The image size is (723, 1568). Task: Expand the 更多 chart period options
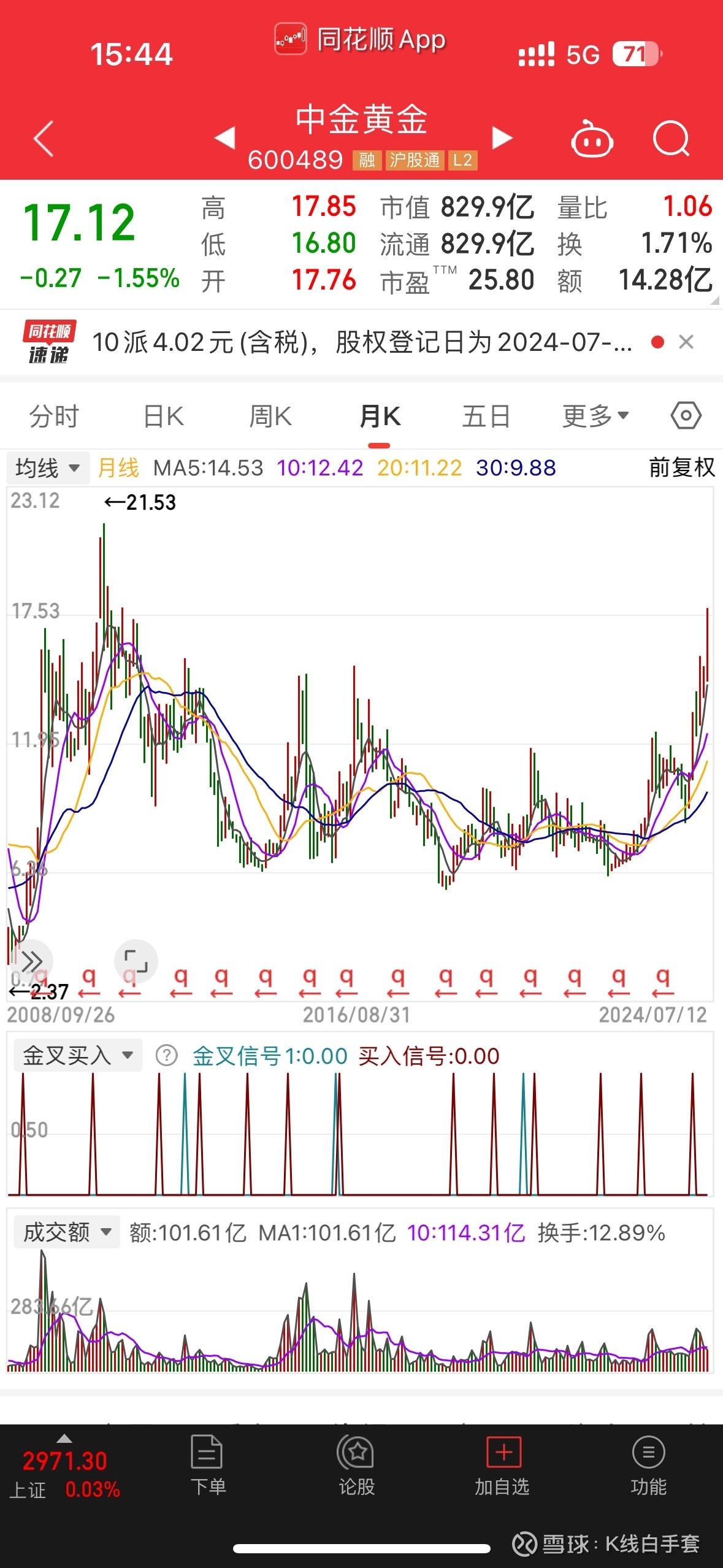[594, 415]
